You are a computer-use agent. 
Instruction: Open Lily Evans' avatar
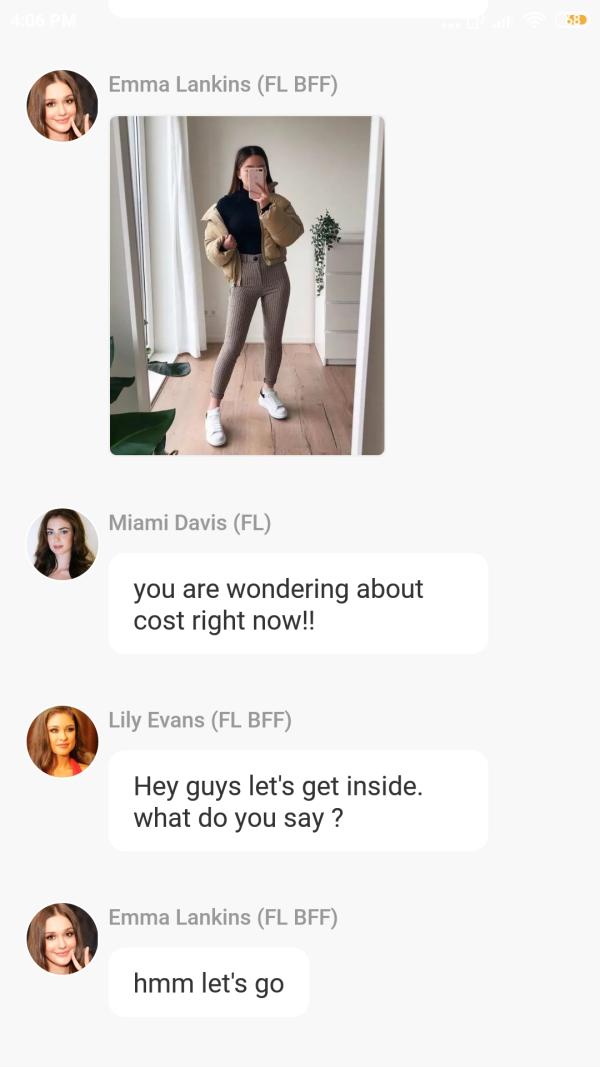click(62, 741)
